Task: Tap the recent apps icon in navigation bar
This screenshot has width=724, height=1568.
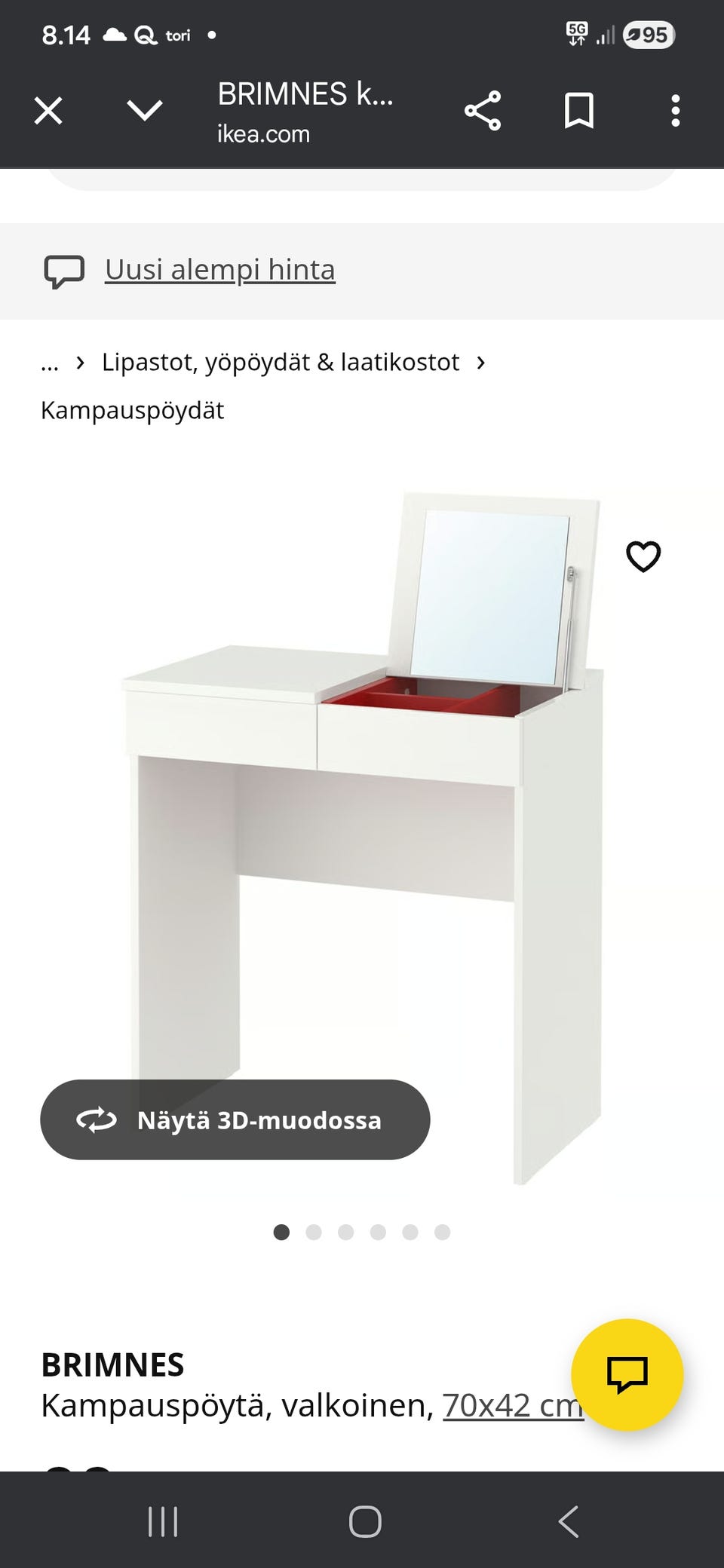Action: point(162,1521)
